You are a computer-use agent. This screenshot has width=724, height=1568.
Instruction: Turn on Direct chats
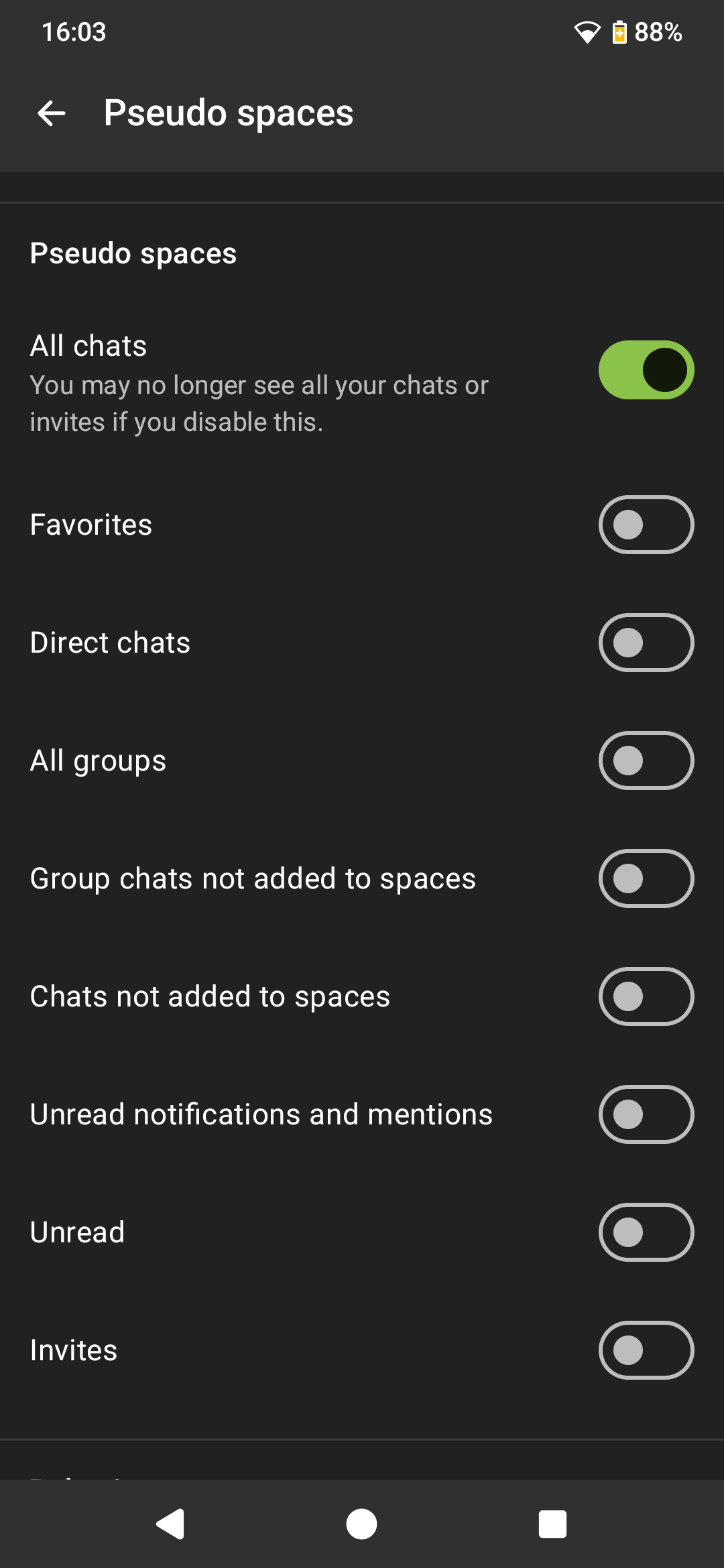click(x=646, y=643)
